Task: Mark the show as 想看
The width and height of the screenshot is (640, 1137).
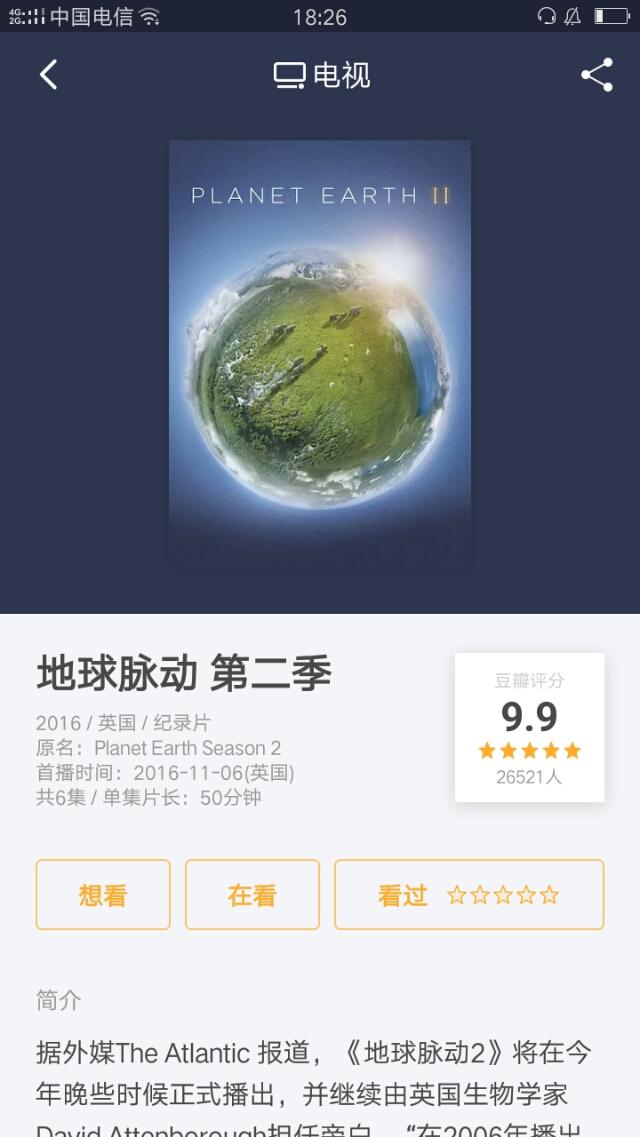Action: (103, 895)
